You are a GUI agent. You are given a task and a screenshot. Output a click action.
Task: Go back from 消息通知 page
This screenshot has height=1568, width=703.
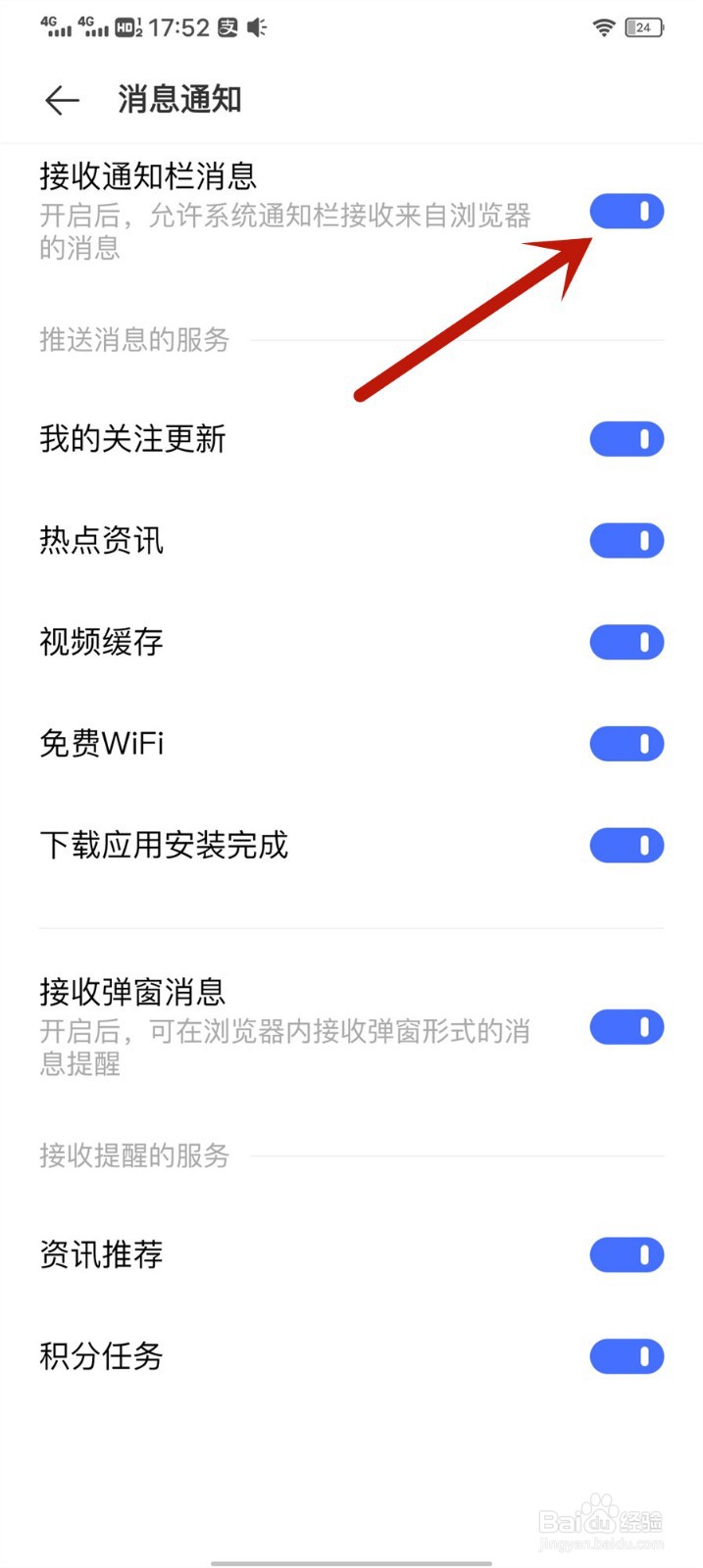point(62,100)
